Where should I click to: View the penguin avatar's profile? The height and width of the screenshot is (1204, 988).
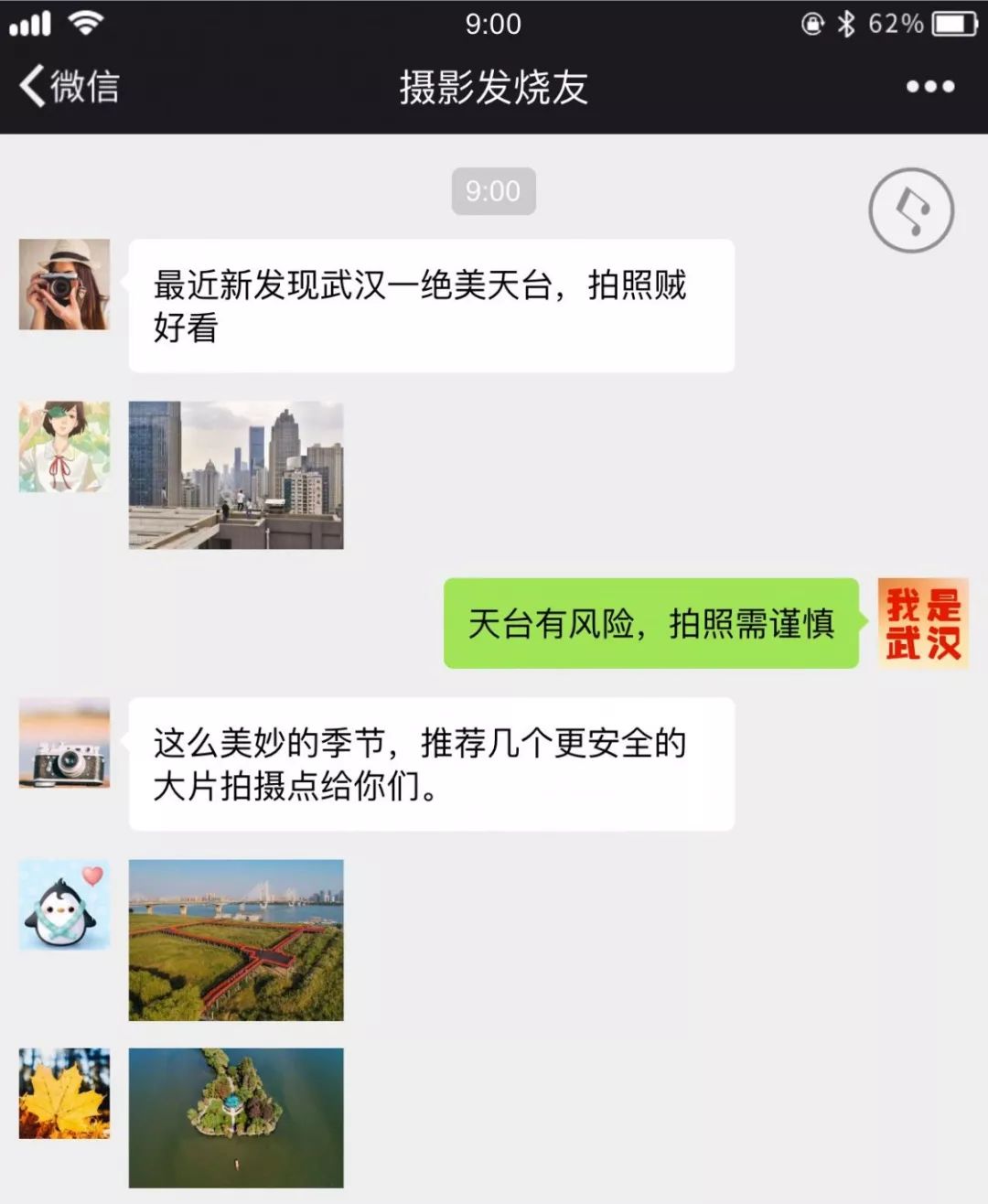64,904
